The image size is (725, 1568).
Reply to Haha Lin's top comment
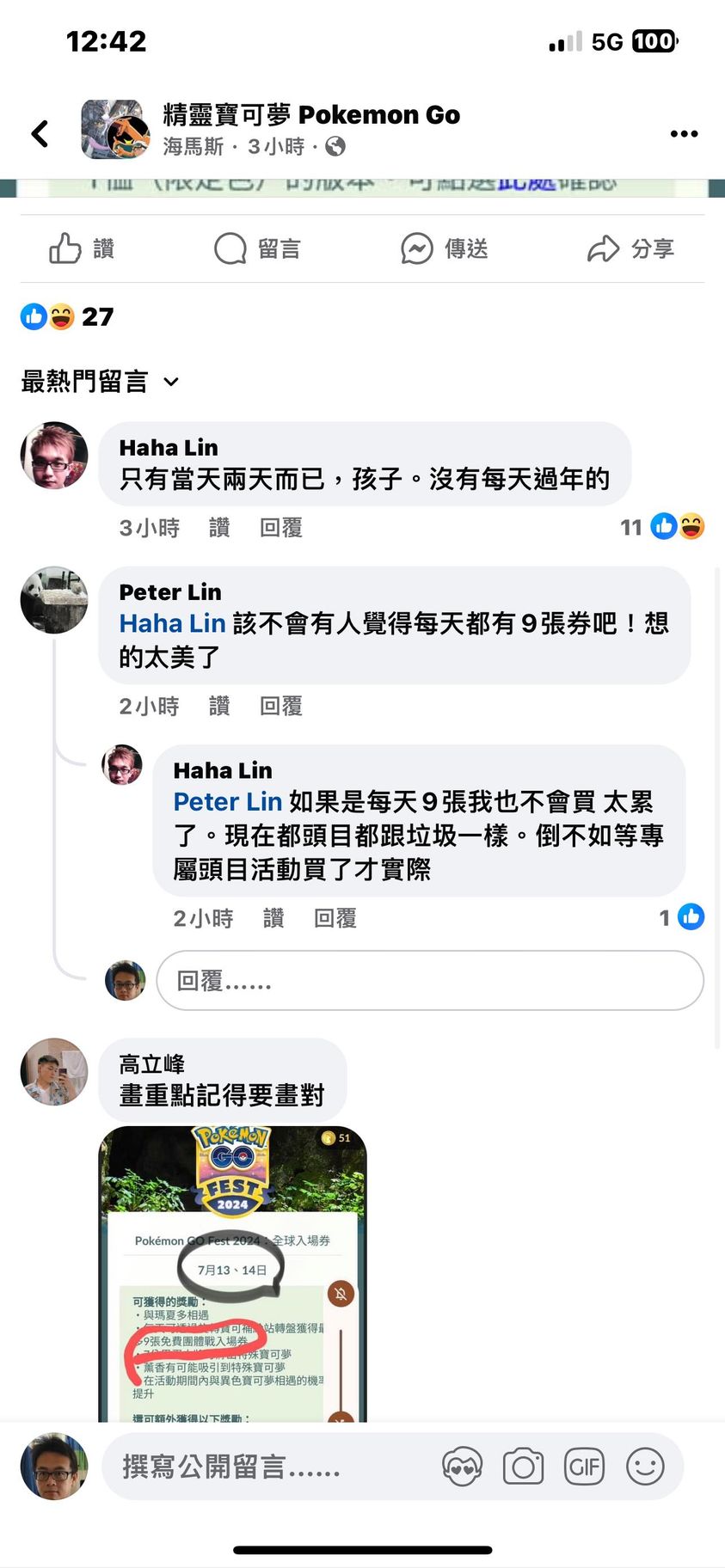(x=280, y=527)
